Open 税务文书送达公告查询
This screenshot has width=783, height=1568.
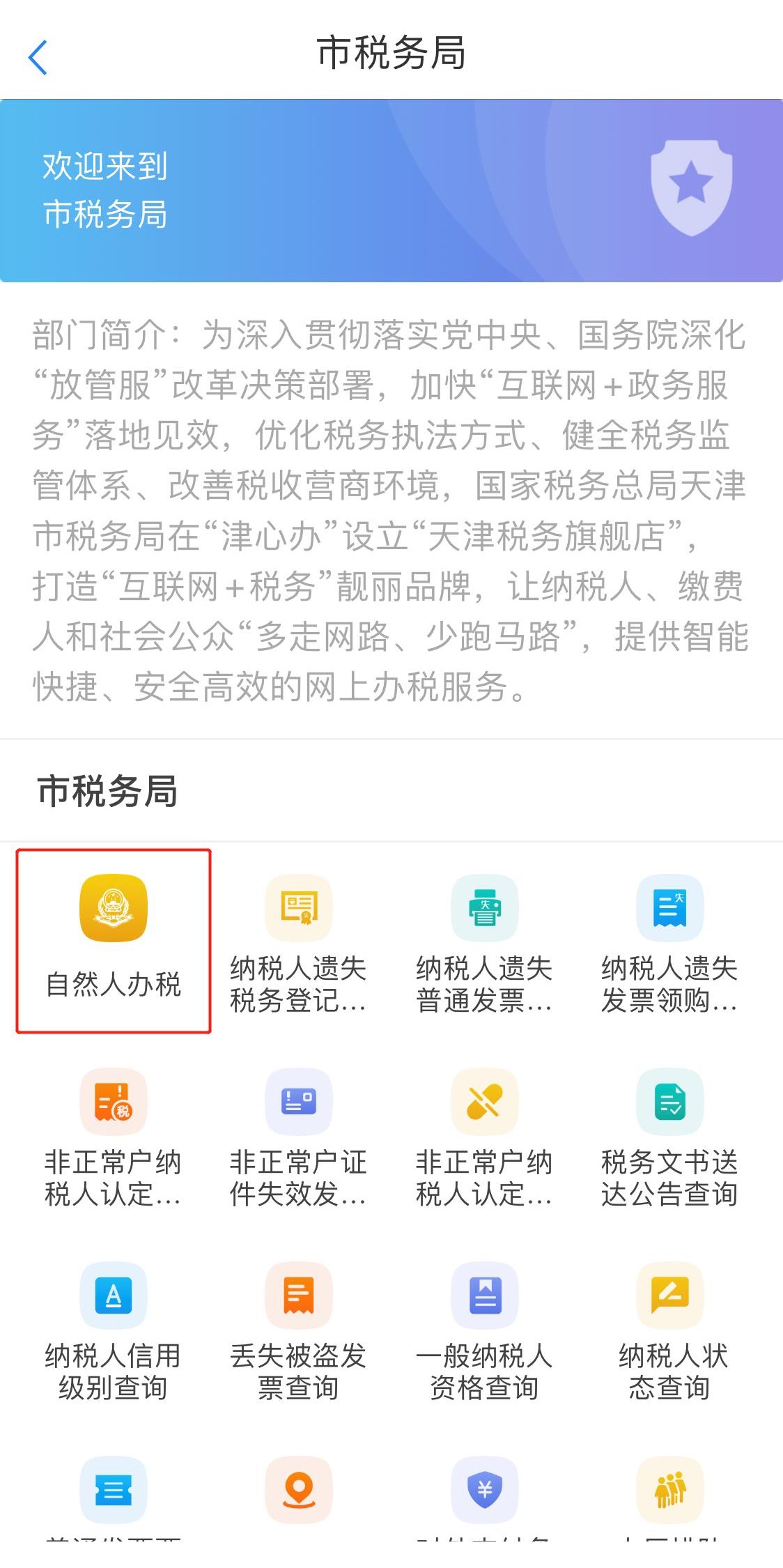tap(669, 1138)
